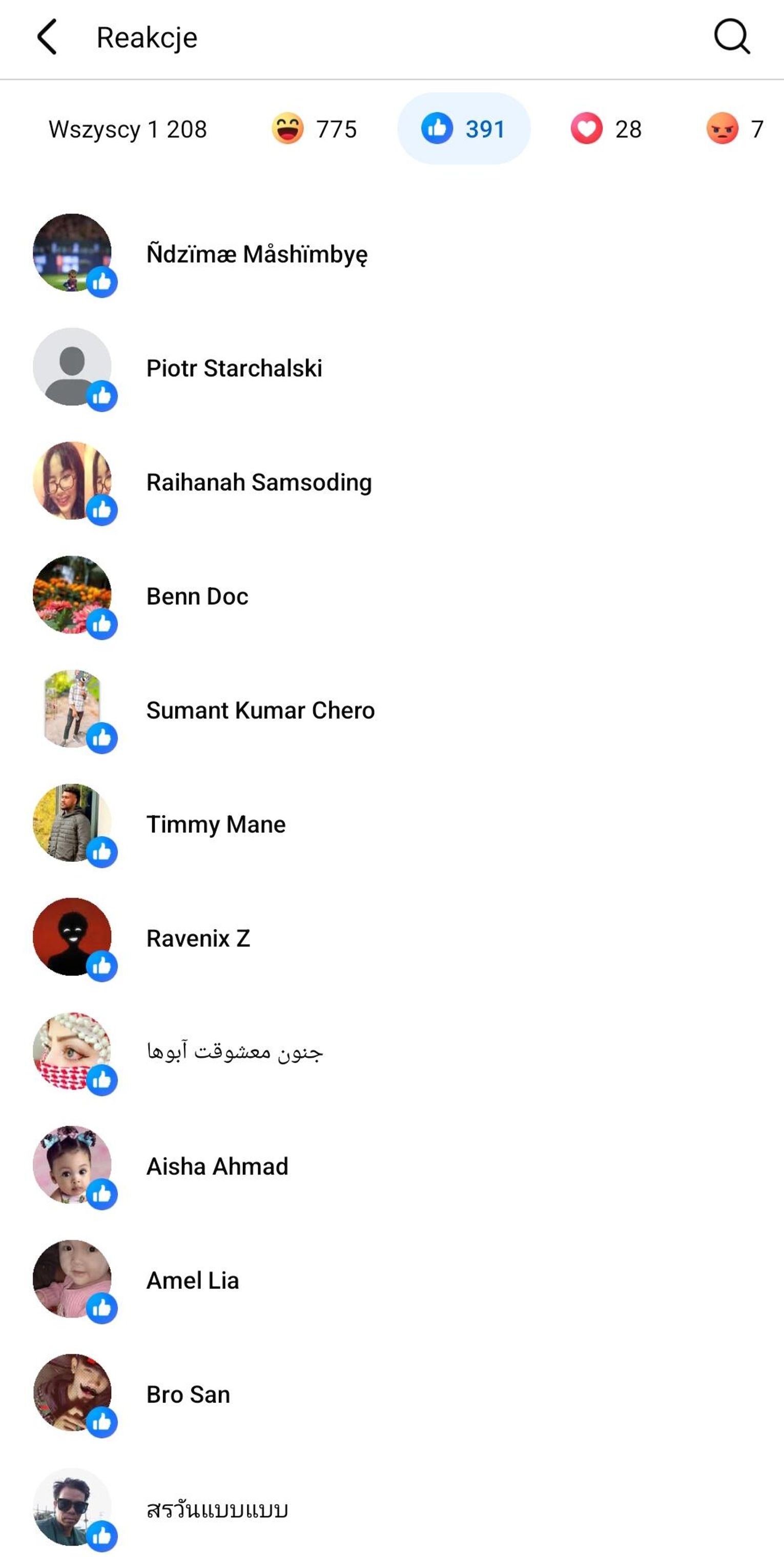The height and width of the screenshot is (1557, 784).
Task: Select the Amel Lia row
Action: pyautogui.click(x=193, y=1281)
